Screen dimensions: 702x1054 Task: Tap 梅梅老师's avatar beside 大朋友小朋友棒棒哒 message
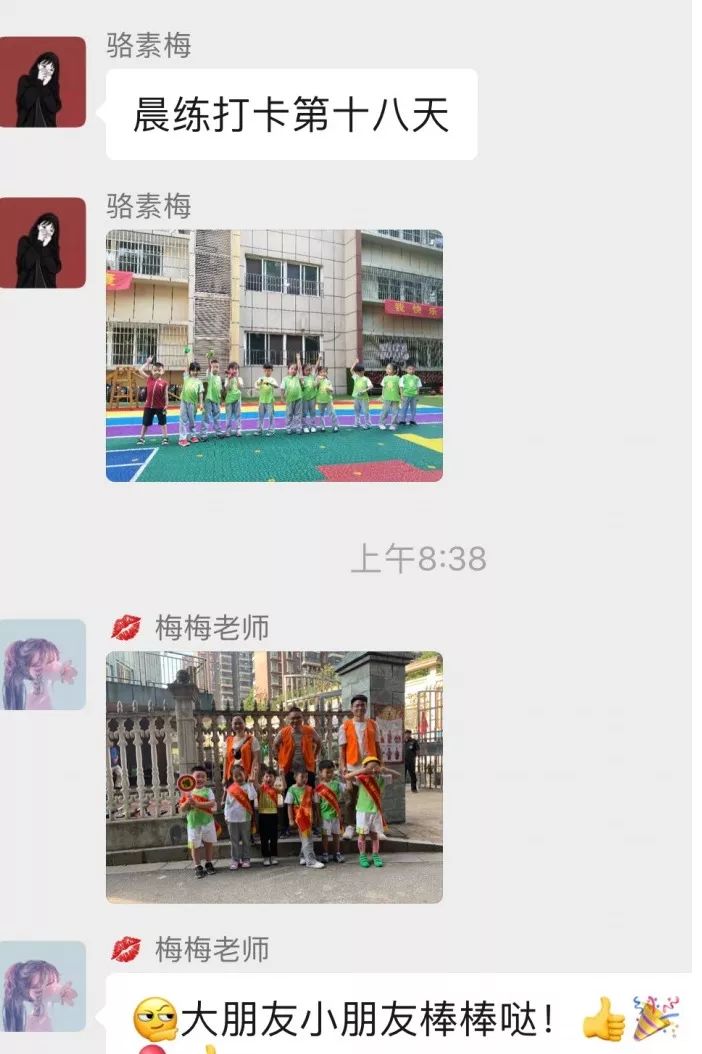(x=42, y=985)
